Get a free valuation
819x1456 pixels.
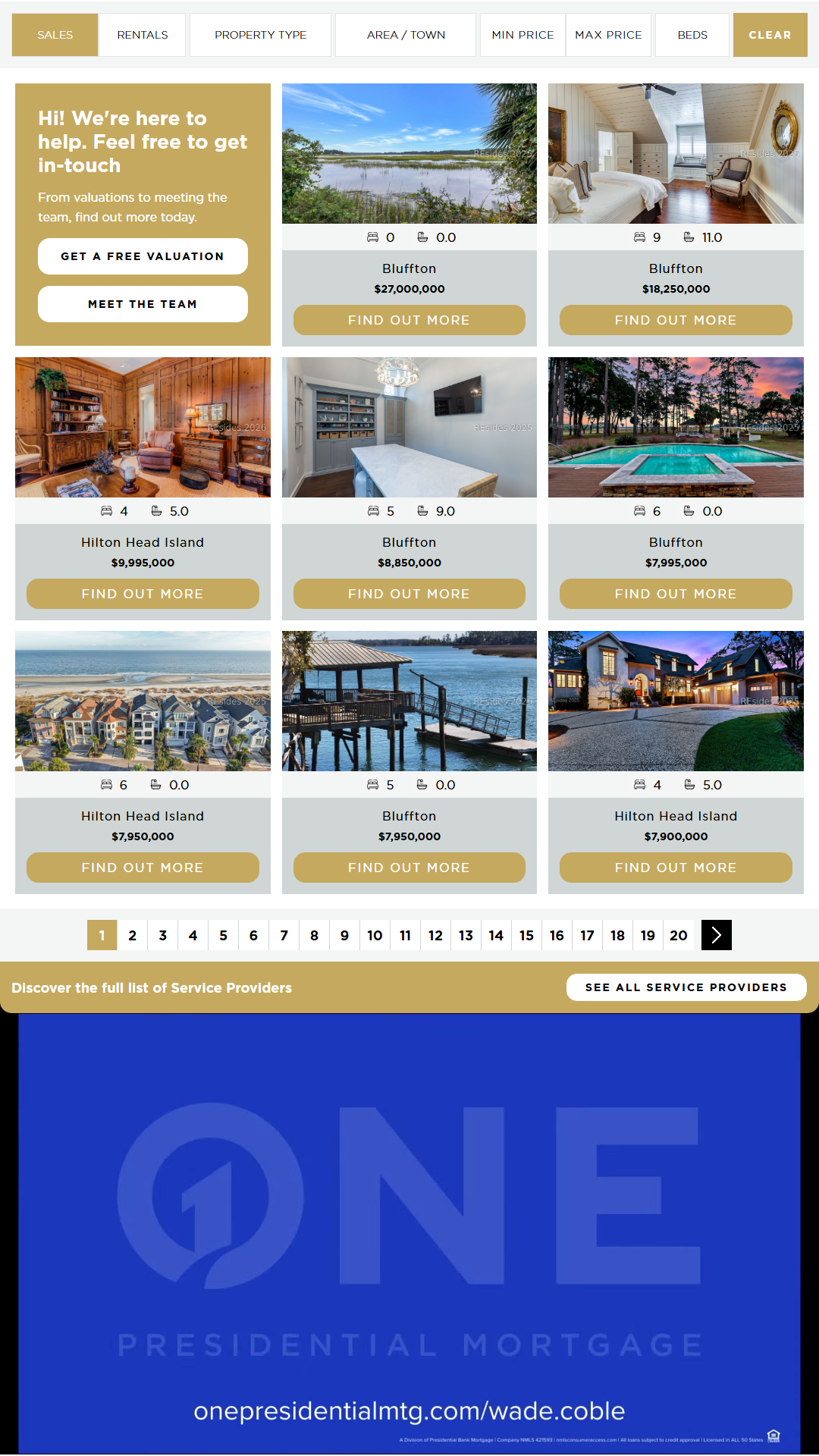click(143, 256)
